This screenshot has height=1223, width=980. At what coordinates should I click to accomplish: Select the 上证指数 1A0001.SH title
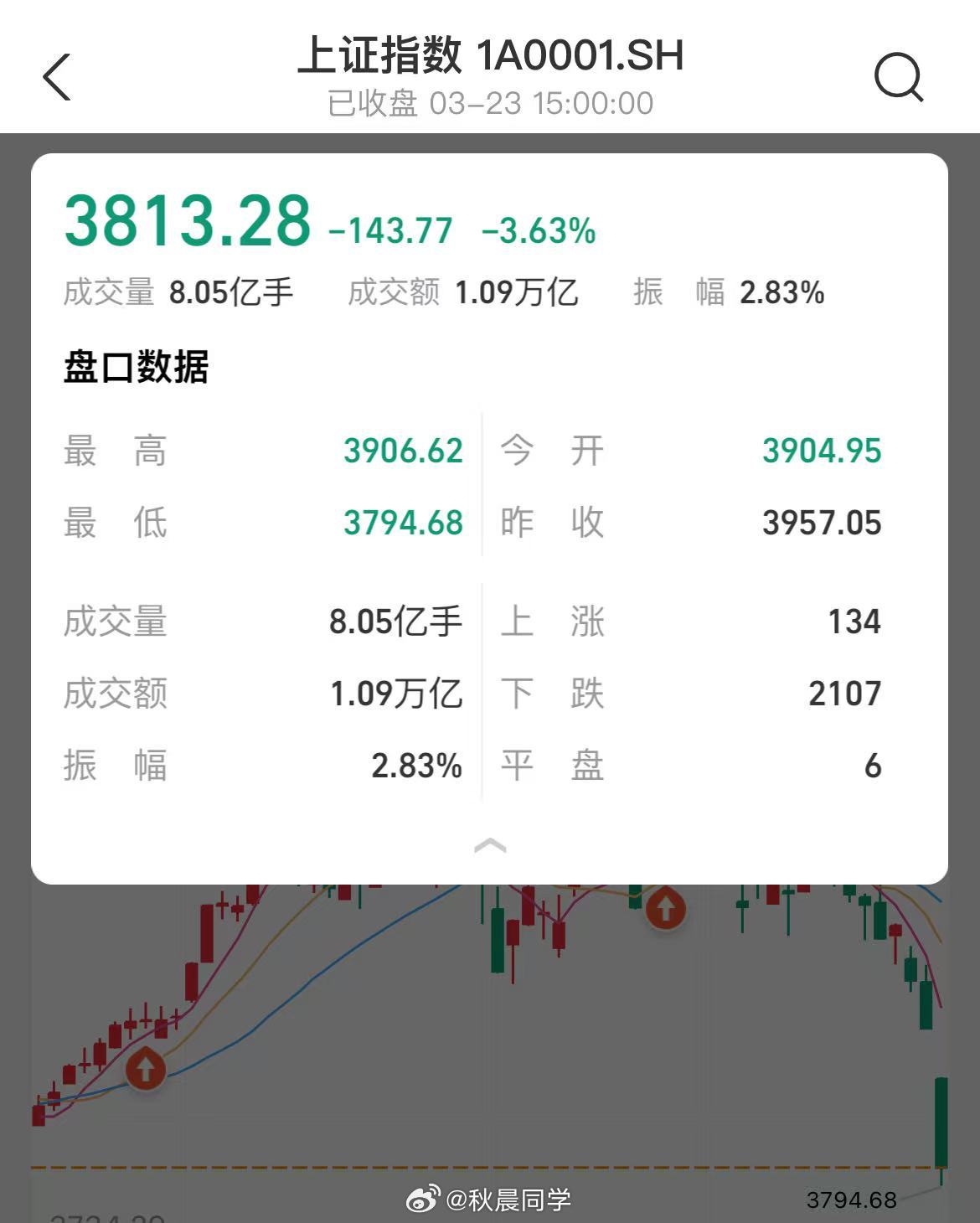(x=490, y=57)
